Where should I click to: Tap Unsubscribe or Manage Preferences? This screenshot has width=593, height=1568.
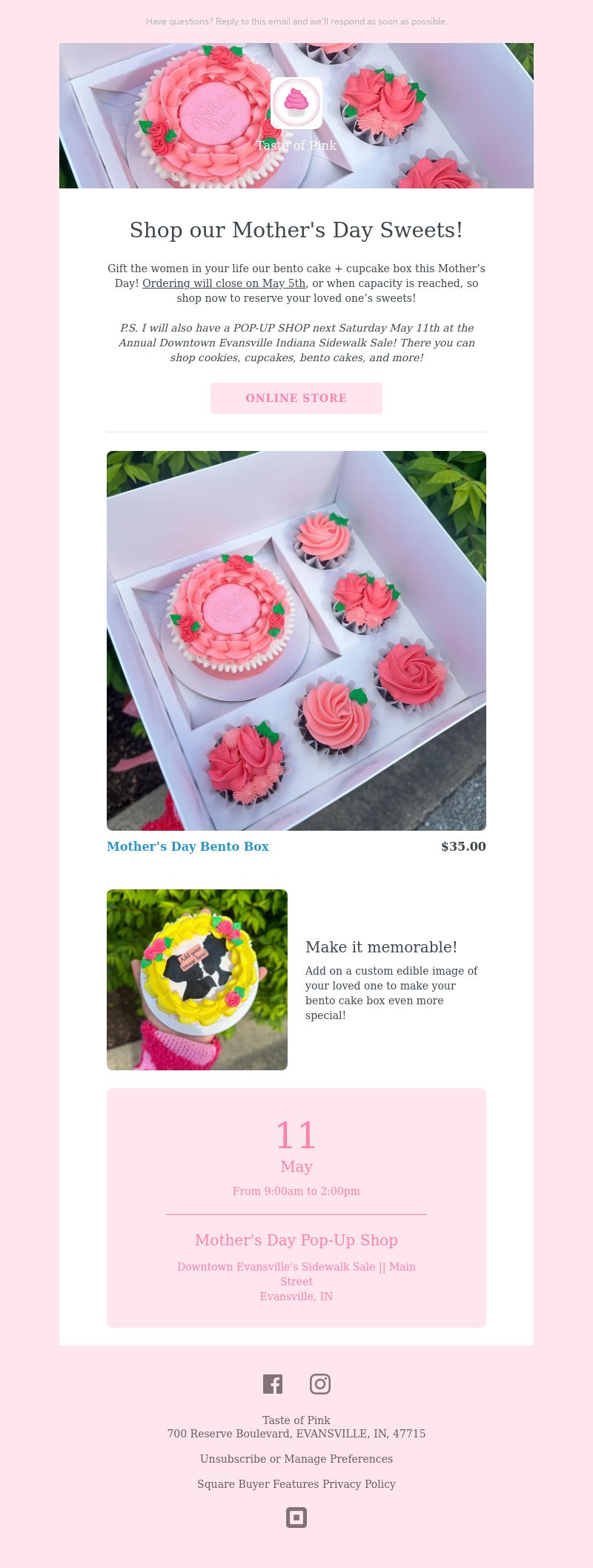click(296, 1459)
